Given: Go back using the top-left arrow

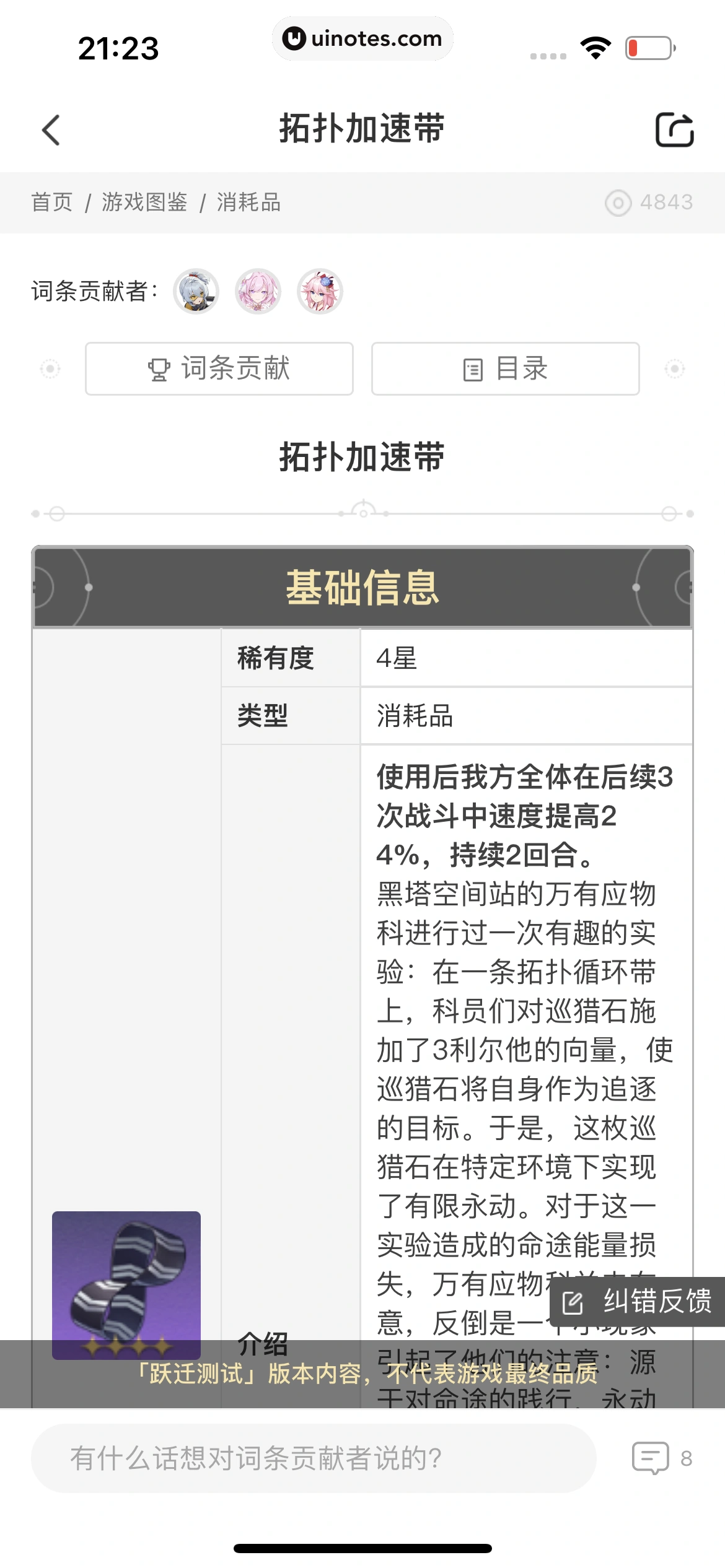Looking at the screenshot, I should pos(51,130).
